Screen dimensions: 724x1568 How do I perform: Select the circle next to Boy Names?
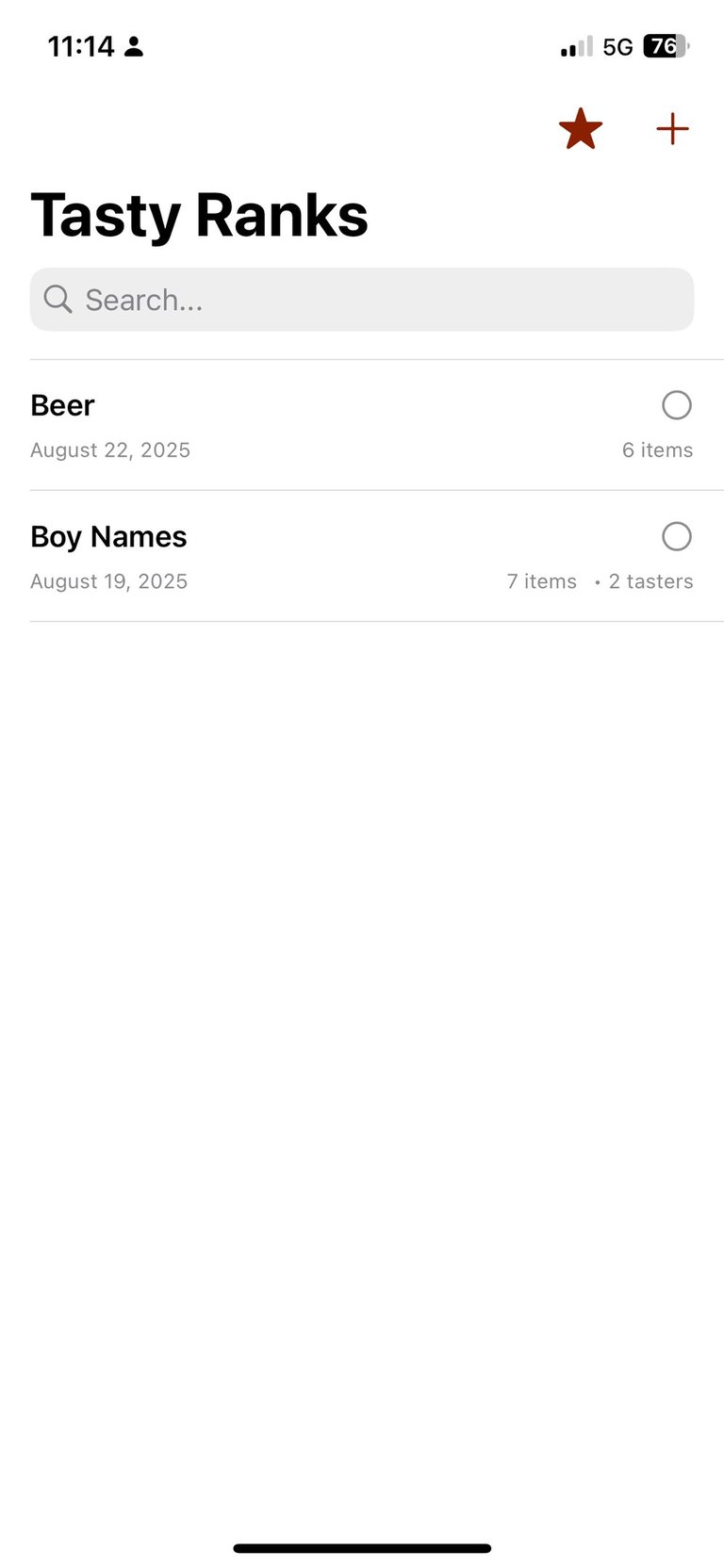click(x=676, y=536)
